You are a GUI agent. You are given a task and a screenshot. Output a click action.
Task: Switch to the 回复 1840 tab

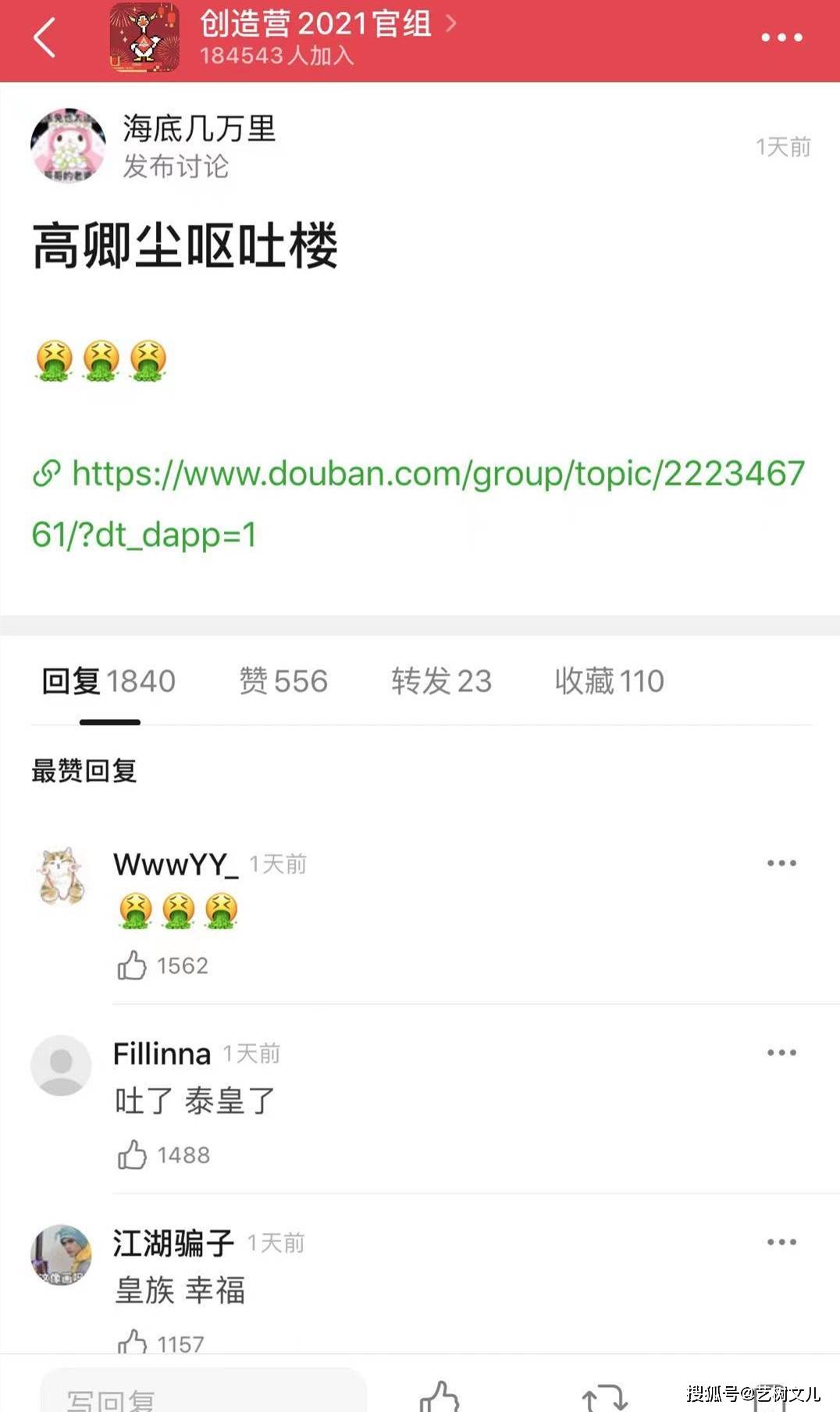click(x=109, y=681)
